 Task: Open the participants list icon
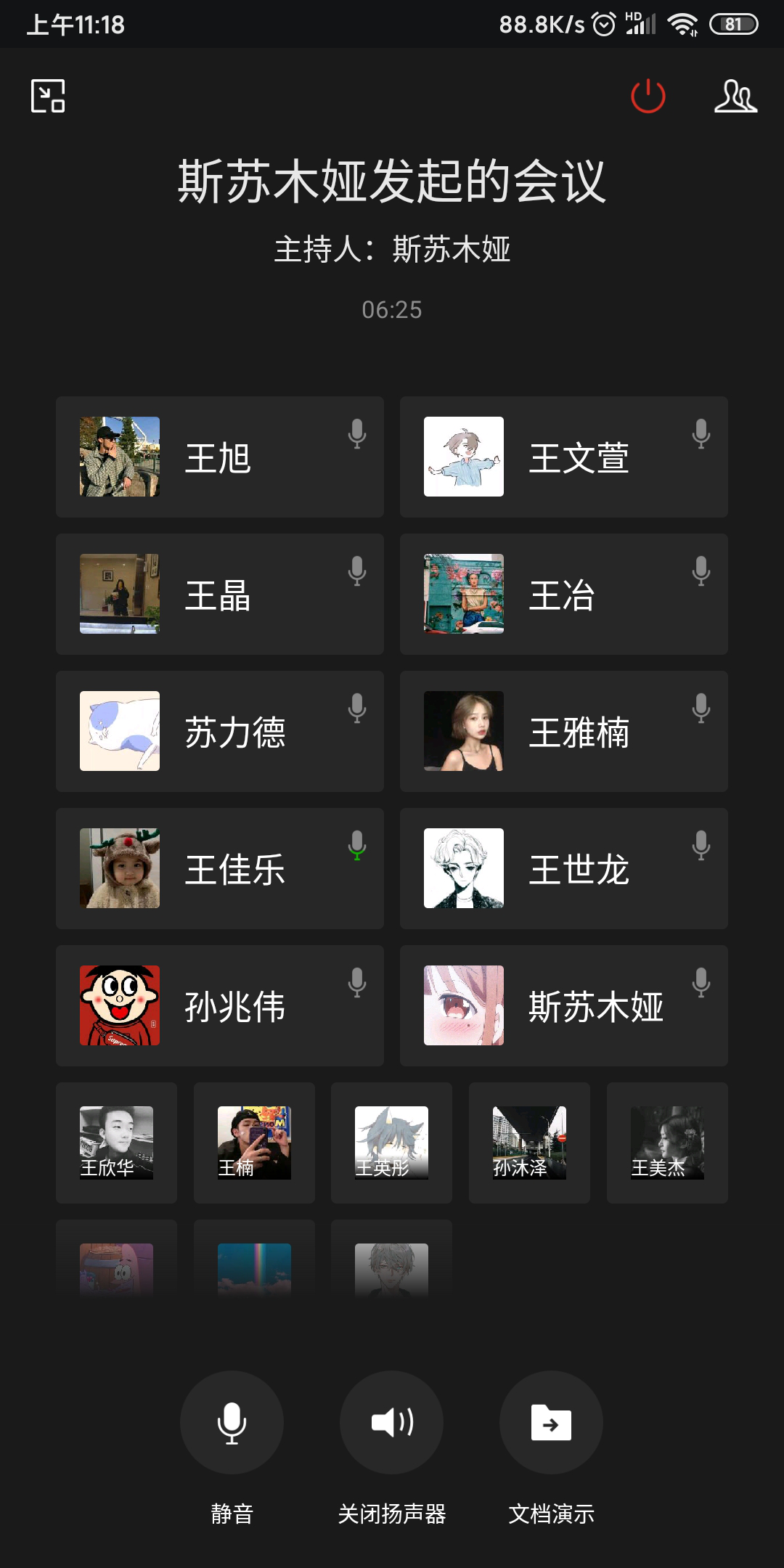pyautogui.click(x=735, y=97)
